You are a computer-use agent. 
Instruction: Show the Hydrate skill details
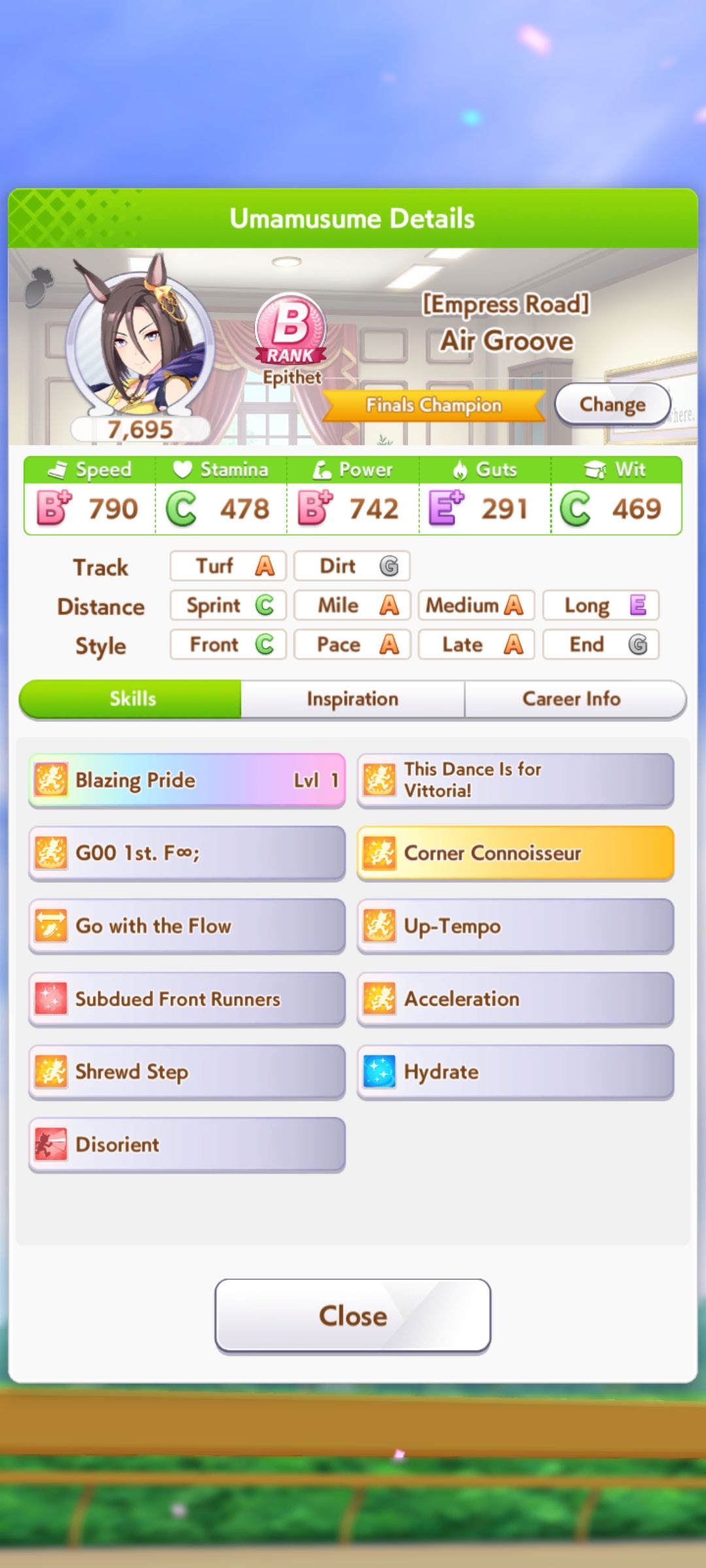pyautogui.click(x=515, y=1071)
